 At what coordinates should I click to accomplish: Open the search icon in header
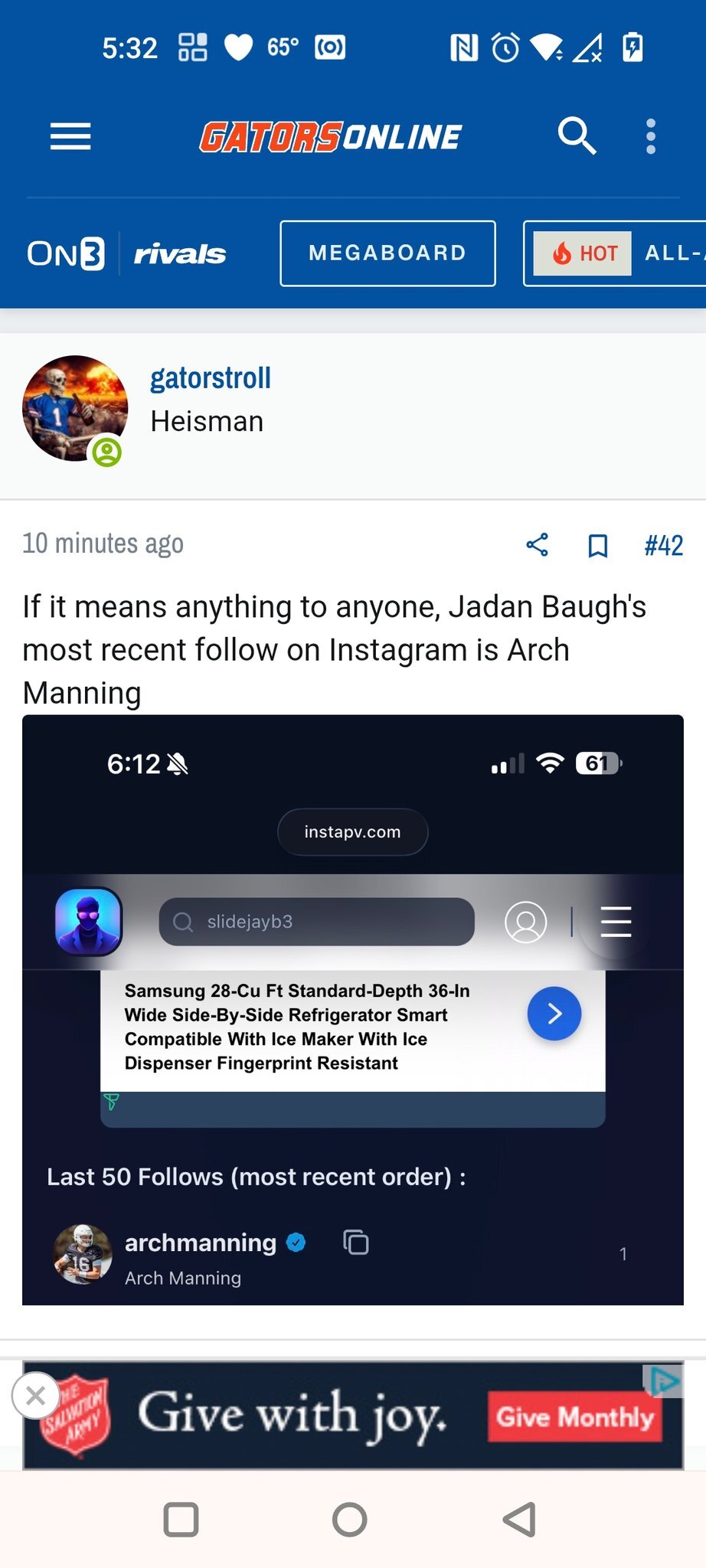tap(576, 137)
